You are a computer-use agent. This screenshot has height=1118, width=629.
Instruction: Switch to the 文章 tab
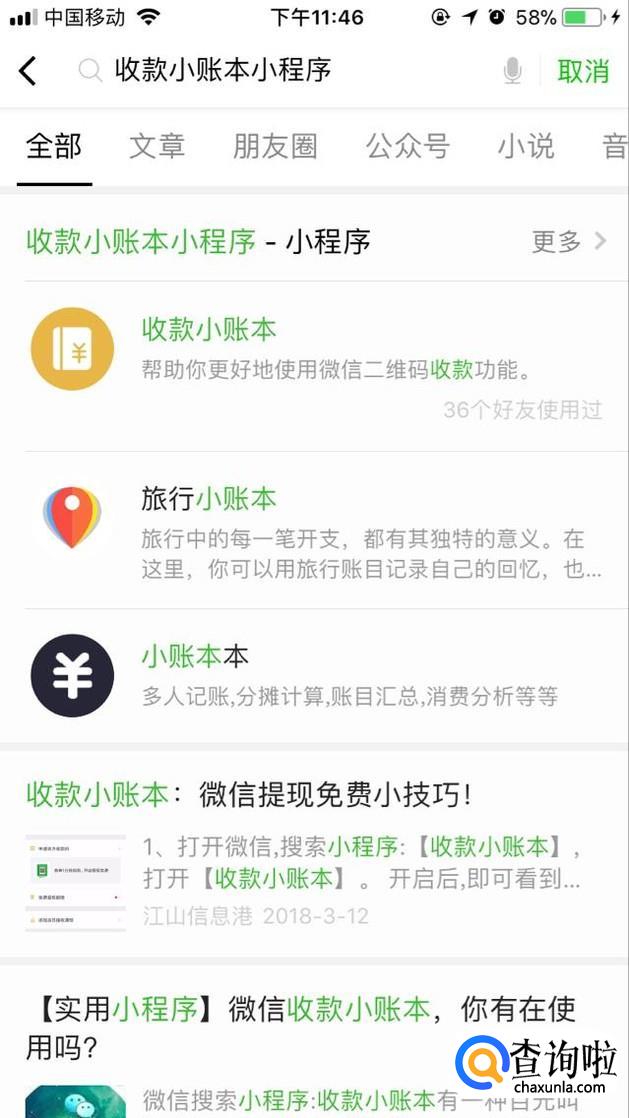point(157,146)
